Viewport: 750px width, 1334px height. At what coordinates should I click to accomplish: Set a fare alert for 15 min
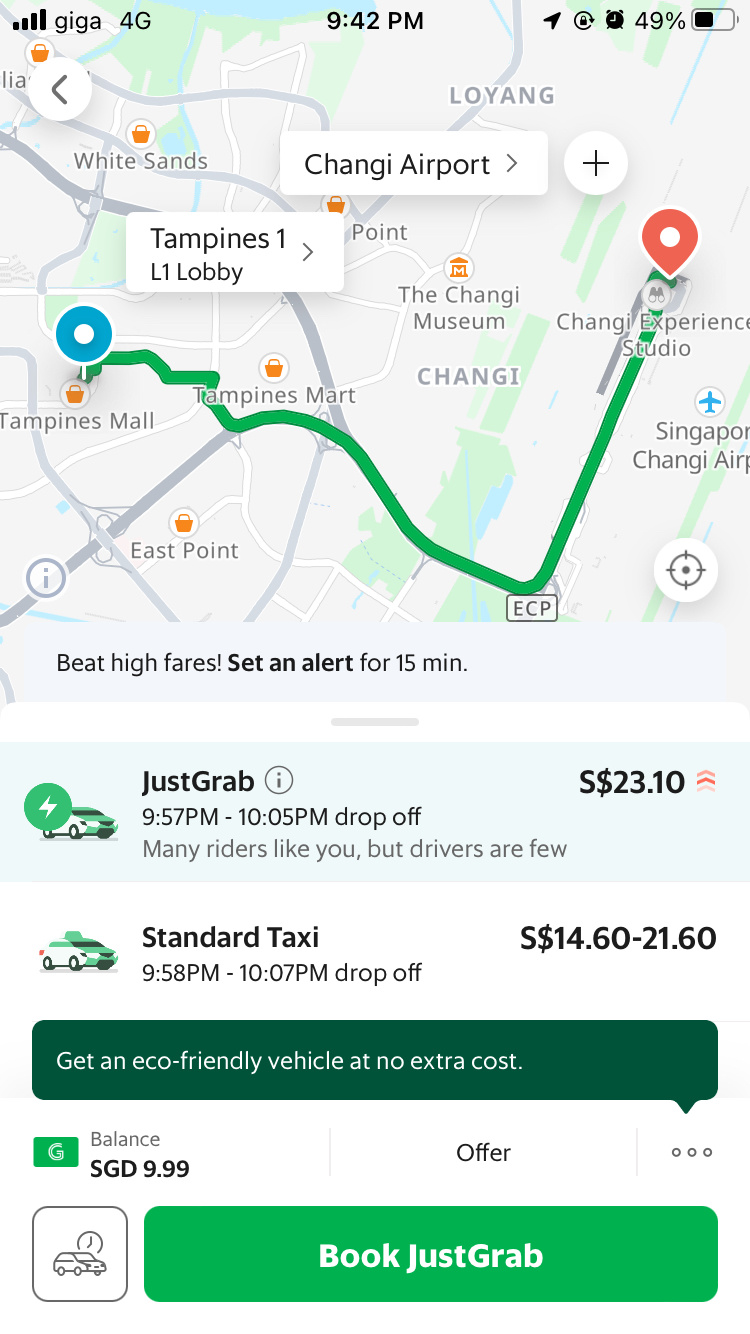(x=290, y=662)
